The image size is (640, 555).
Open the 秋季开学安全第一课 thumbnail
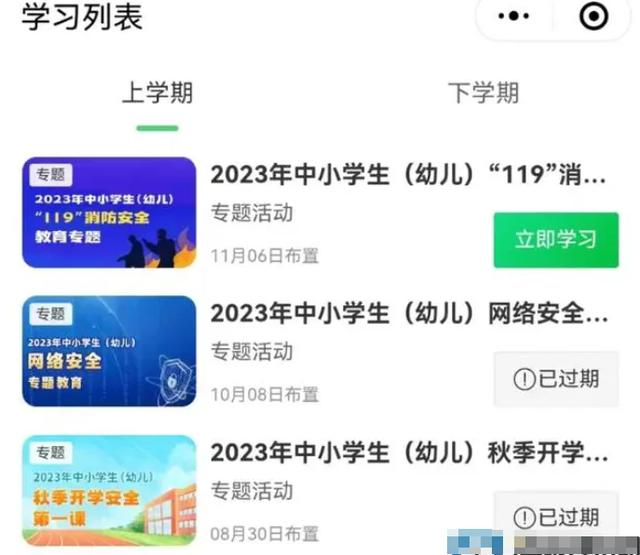(x=110, y=490)
